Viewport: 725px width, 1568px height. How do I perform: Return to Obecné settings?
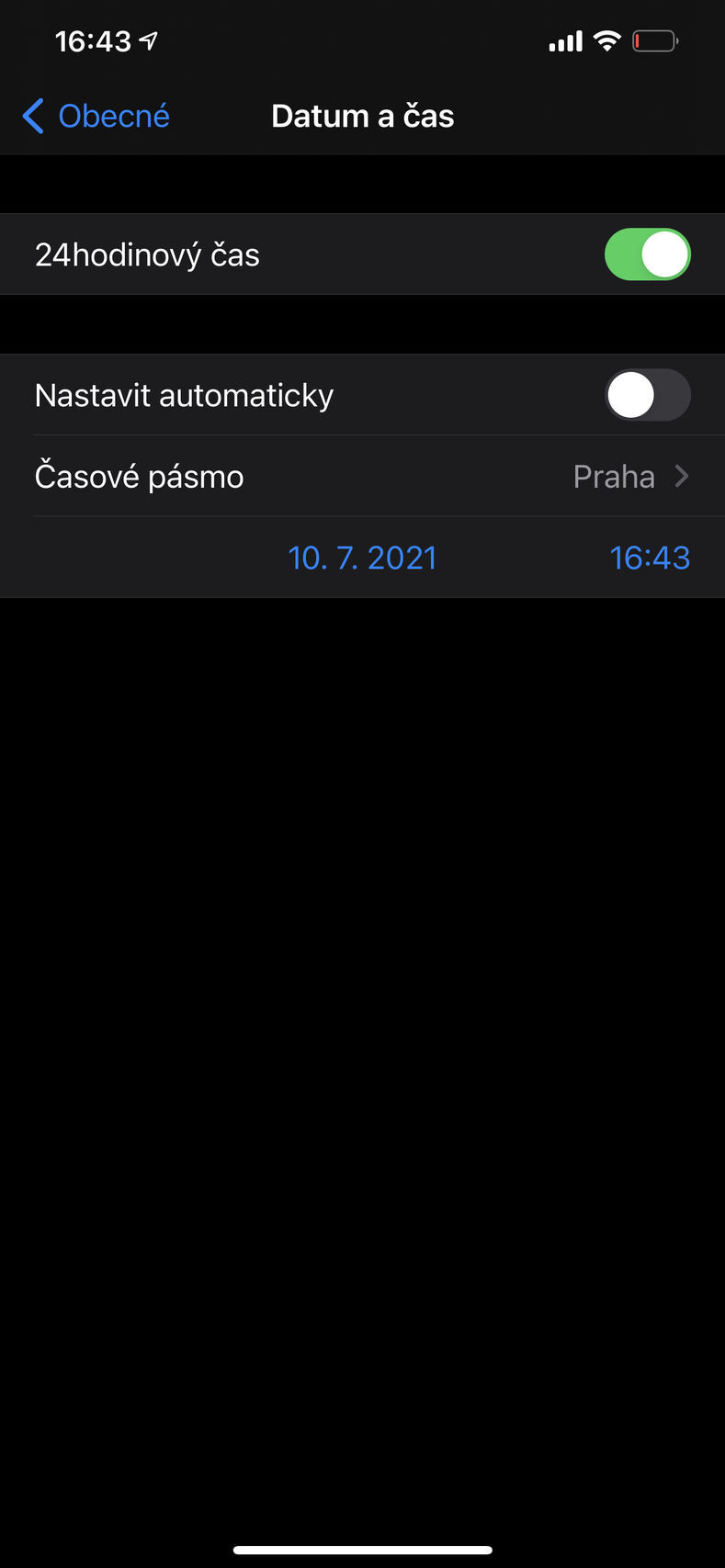coord(113,116)
